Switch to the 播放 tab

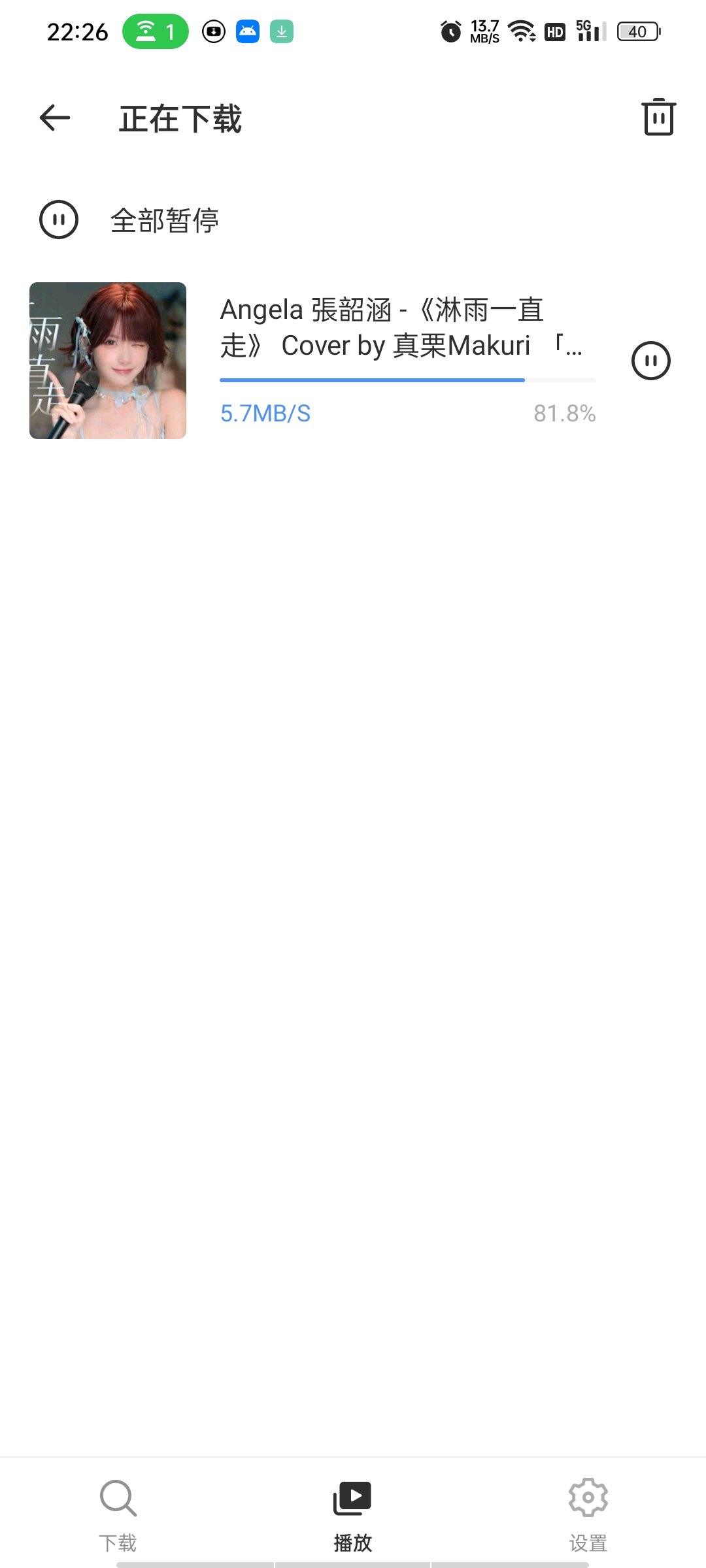pos(353,1514)
